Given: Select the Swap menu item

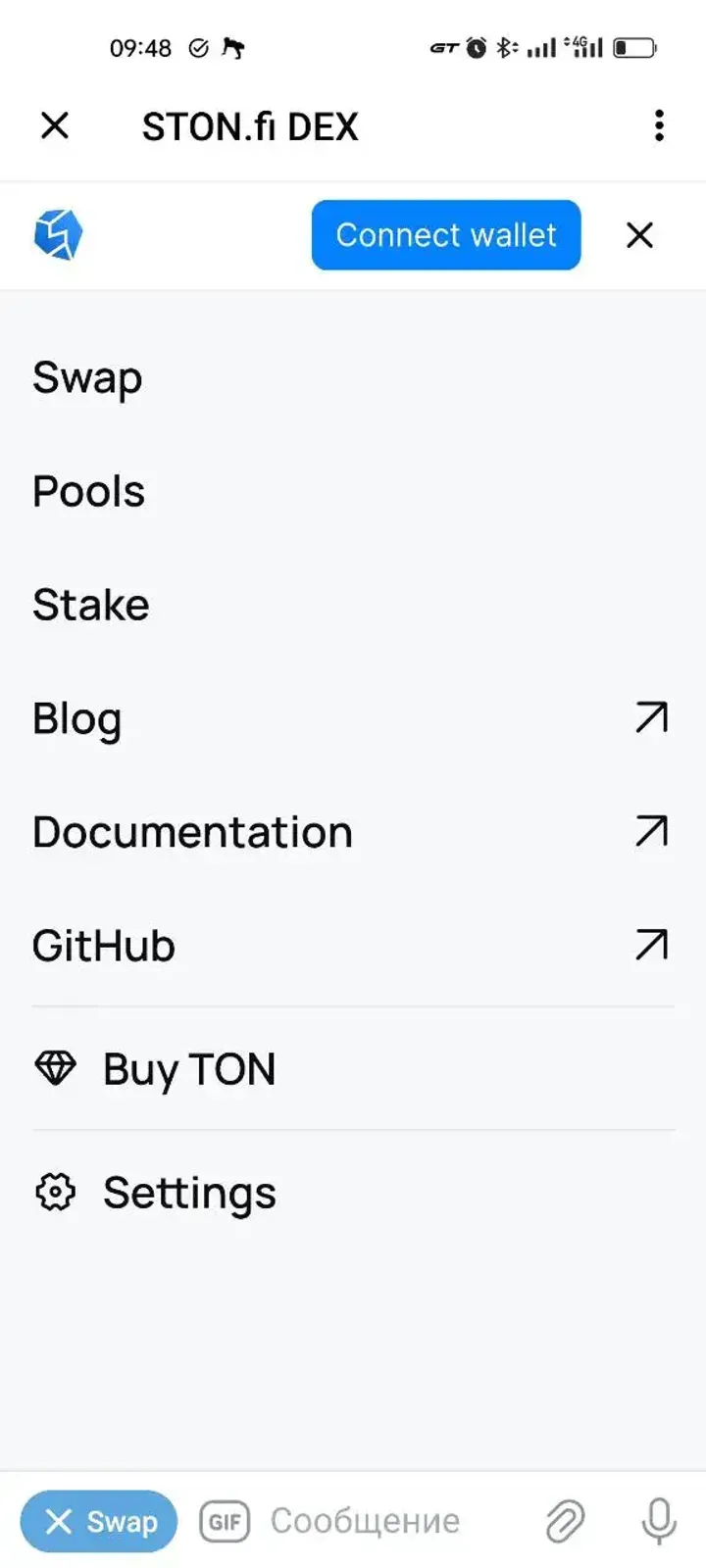Looking at the screenshot, I should (87, 377).
